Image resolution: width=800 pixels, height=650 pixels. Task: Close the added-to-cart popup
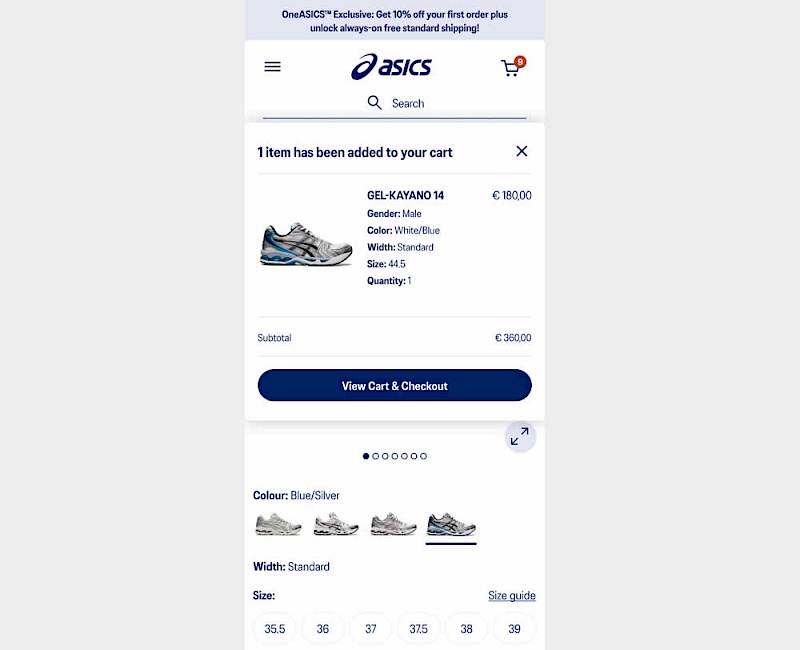[x=521, y=151]
